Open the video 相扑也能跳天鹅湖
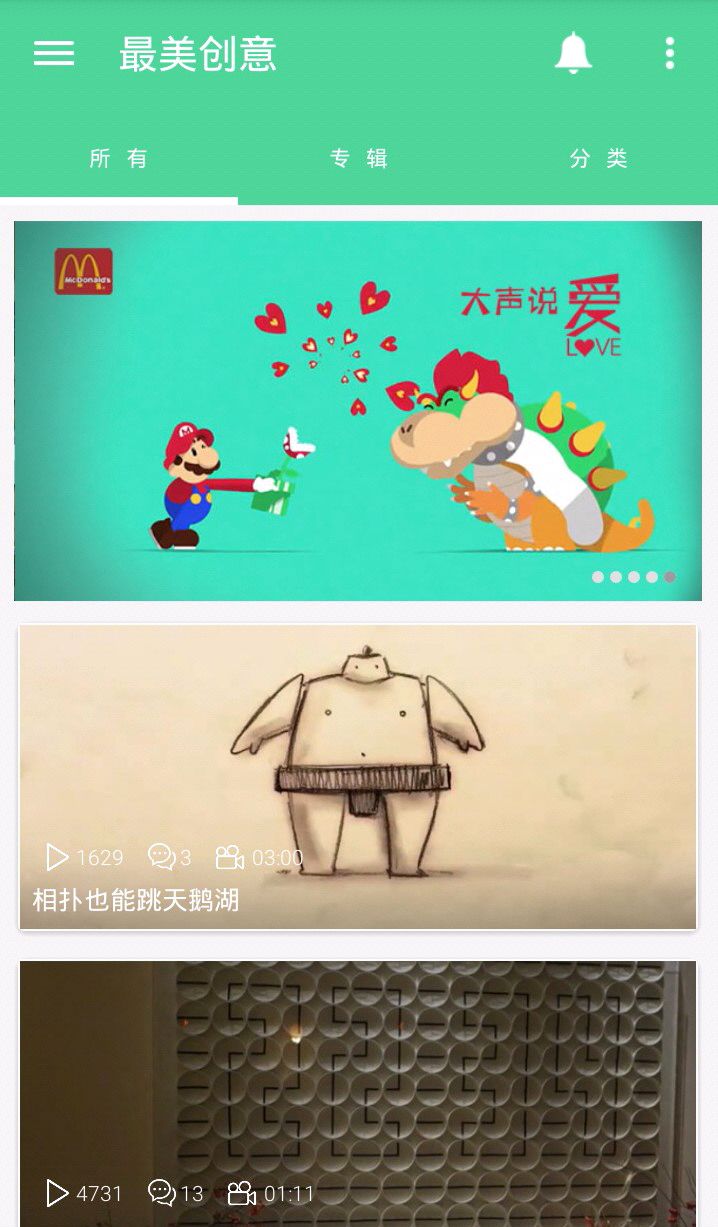 coord(358,777)
